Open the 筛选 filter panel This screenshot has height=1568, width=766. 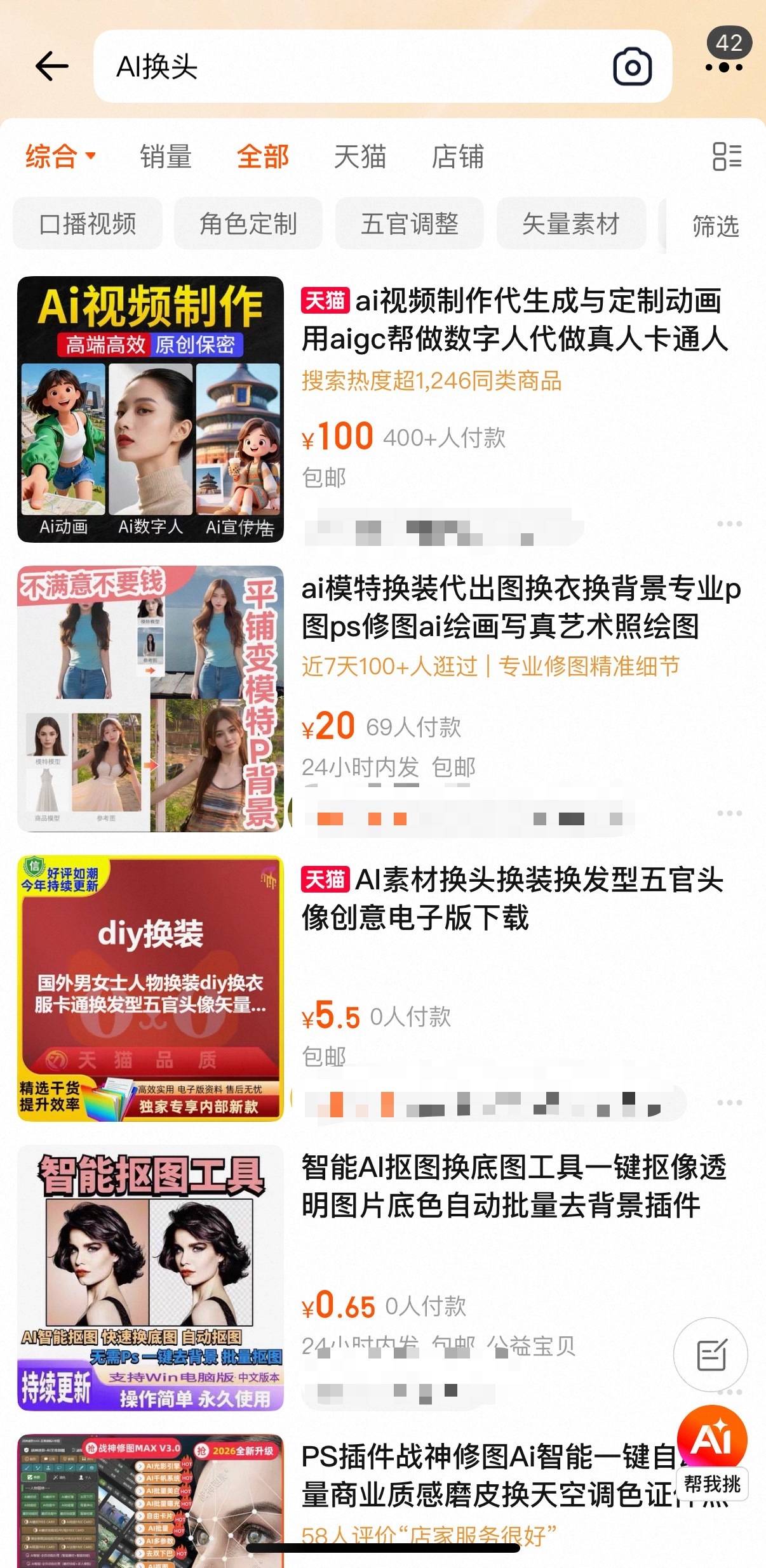tap(716, 226)
